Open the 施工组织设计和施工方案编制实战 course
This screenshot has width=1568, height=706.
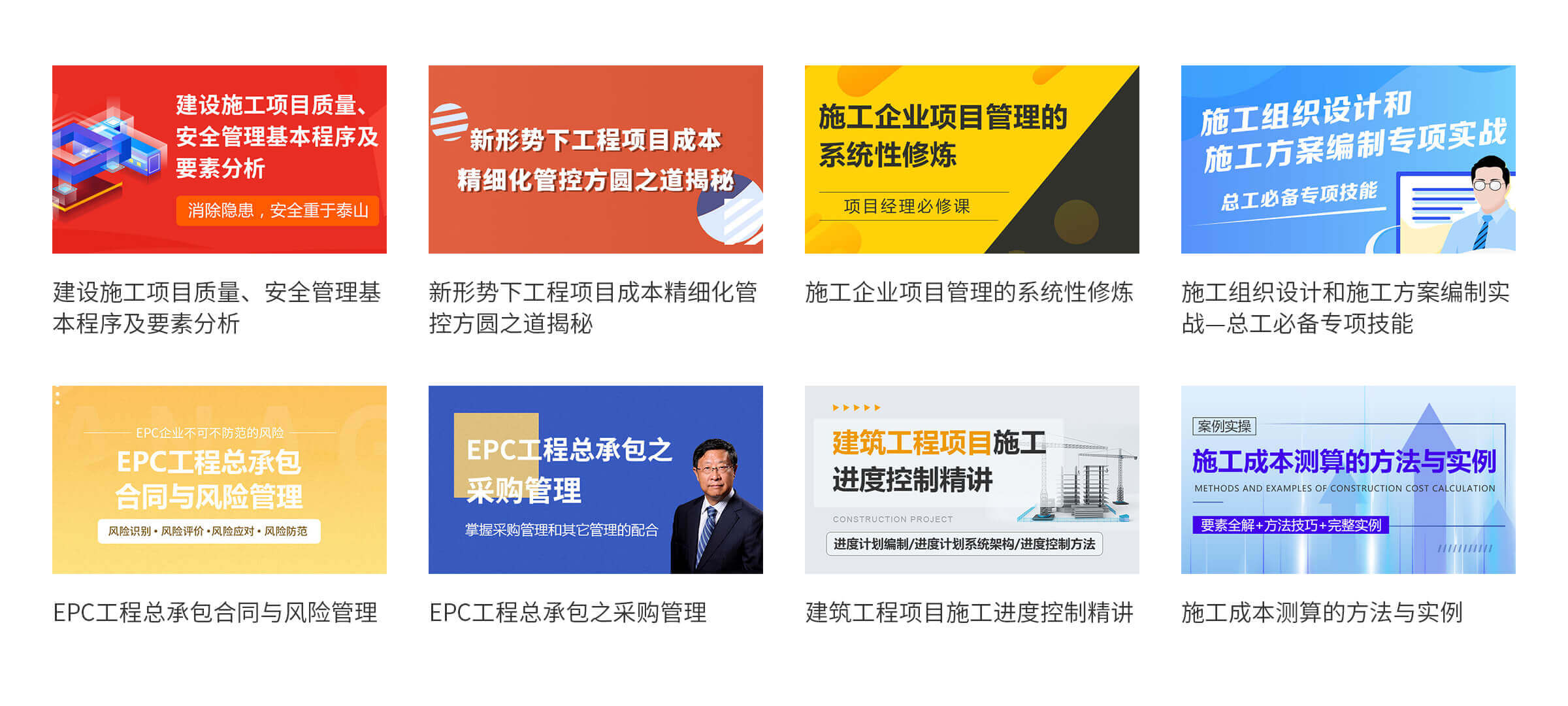click(x=1348, y=160)
